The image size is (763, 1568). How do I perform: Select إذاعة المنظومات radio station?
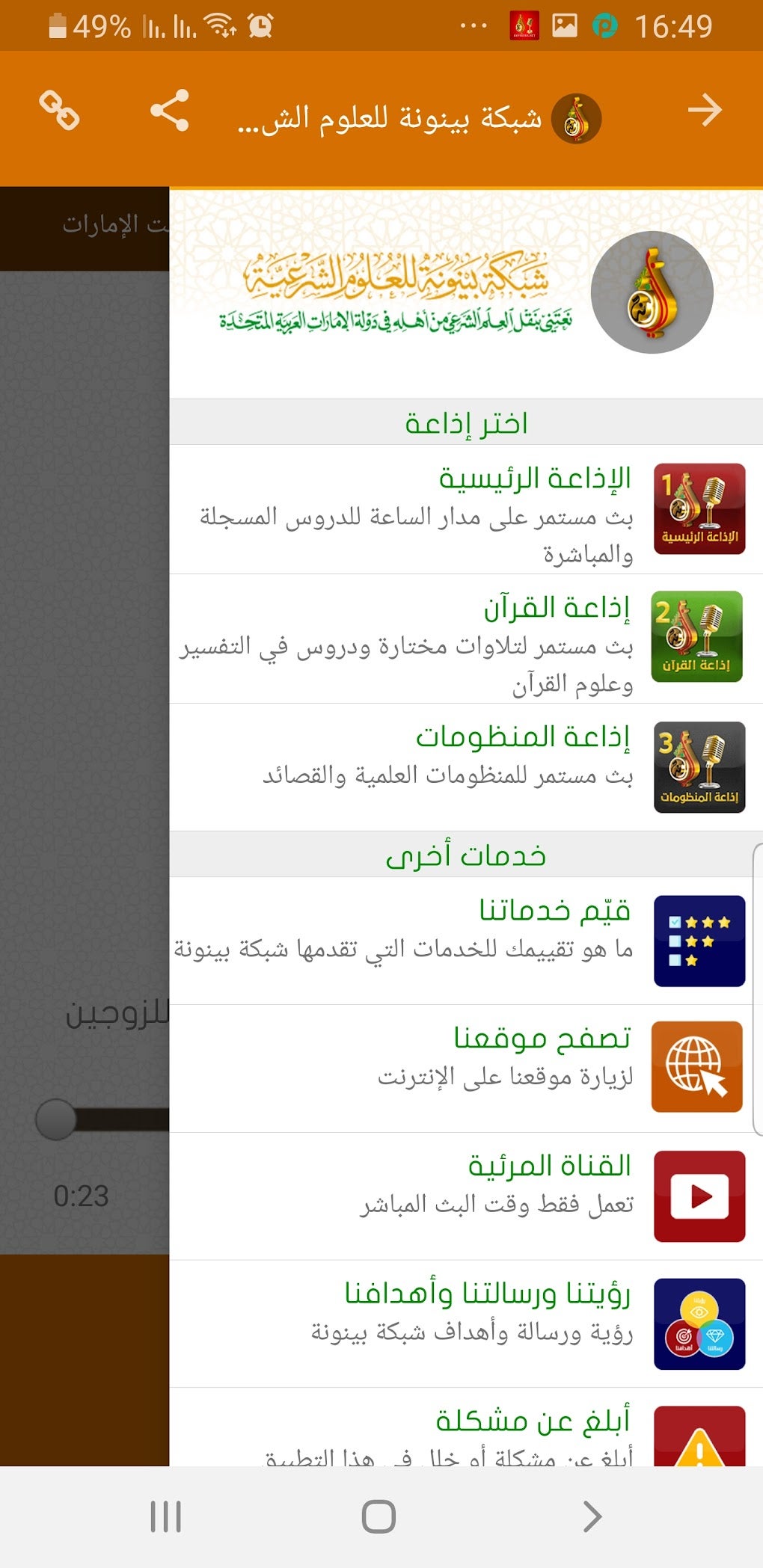tap(465, 767)
